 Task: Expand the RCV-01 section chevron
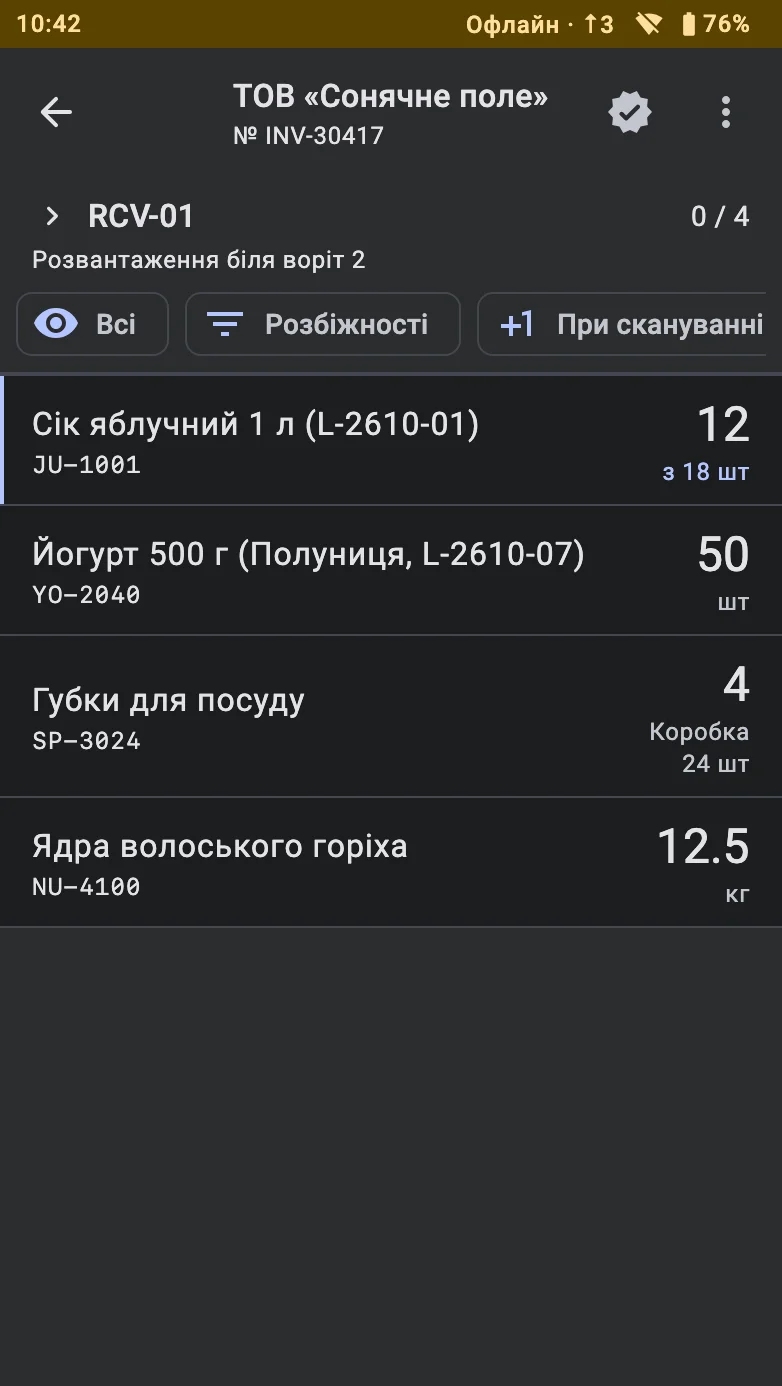coord(52,216)
